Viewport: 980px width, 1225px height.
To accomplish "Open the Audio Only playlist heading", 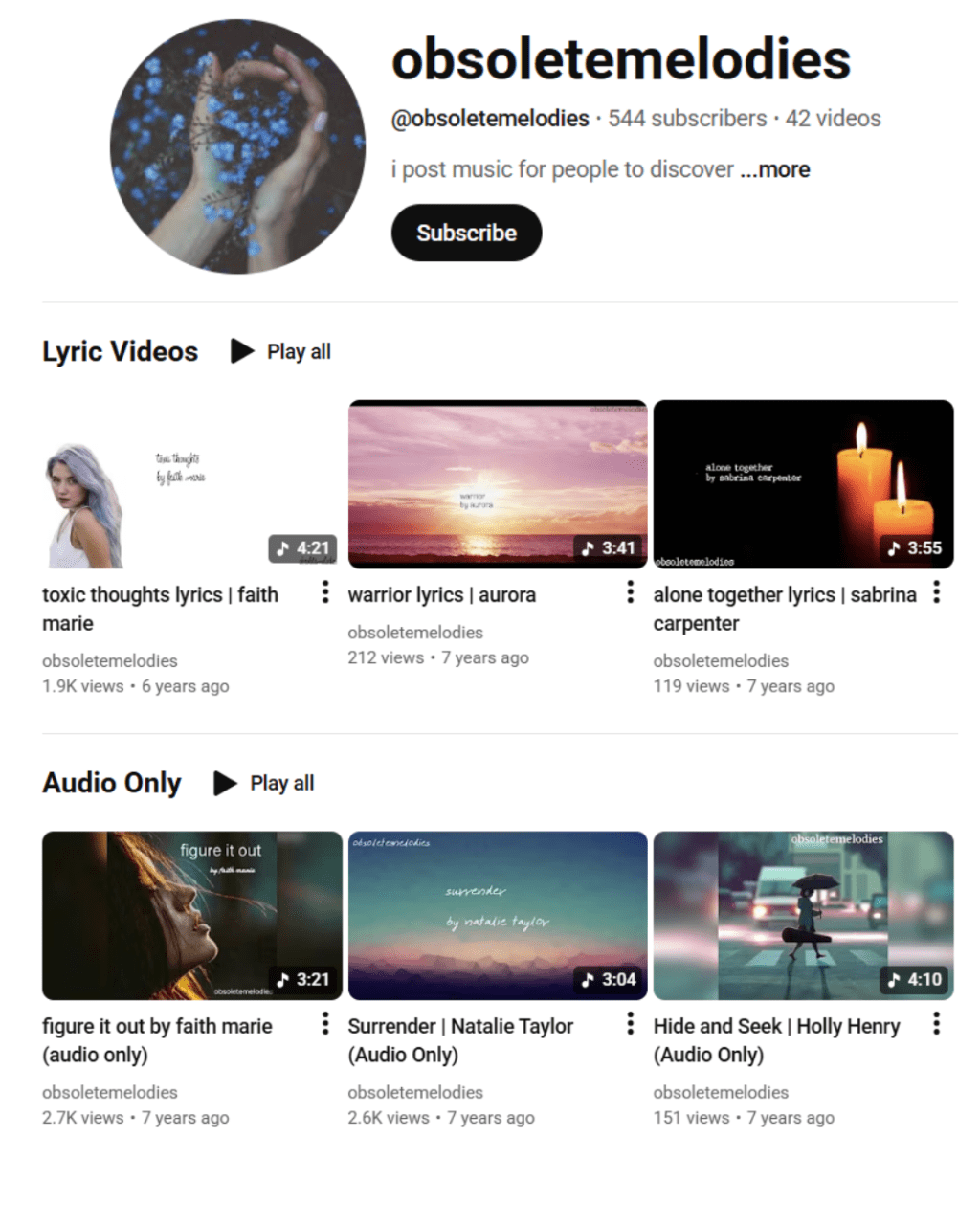I will click(111, 783).
